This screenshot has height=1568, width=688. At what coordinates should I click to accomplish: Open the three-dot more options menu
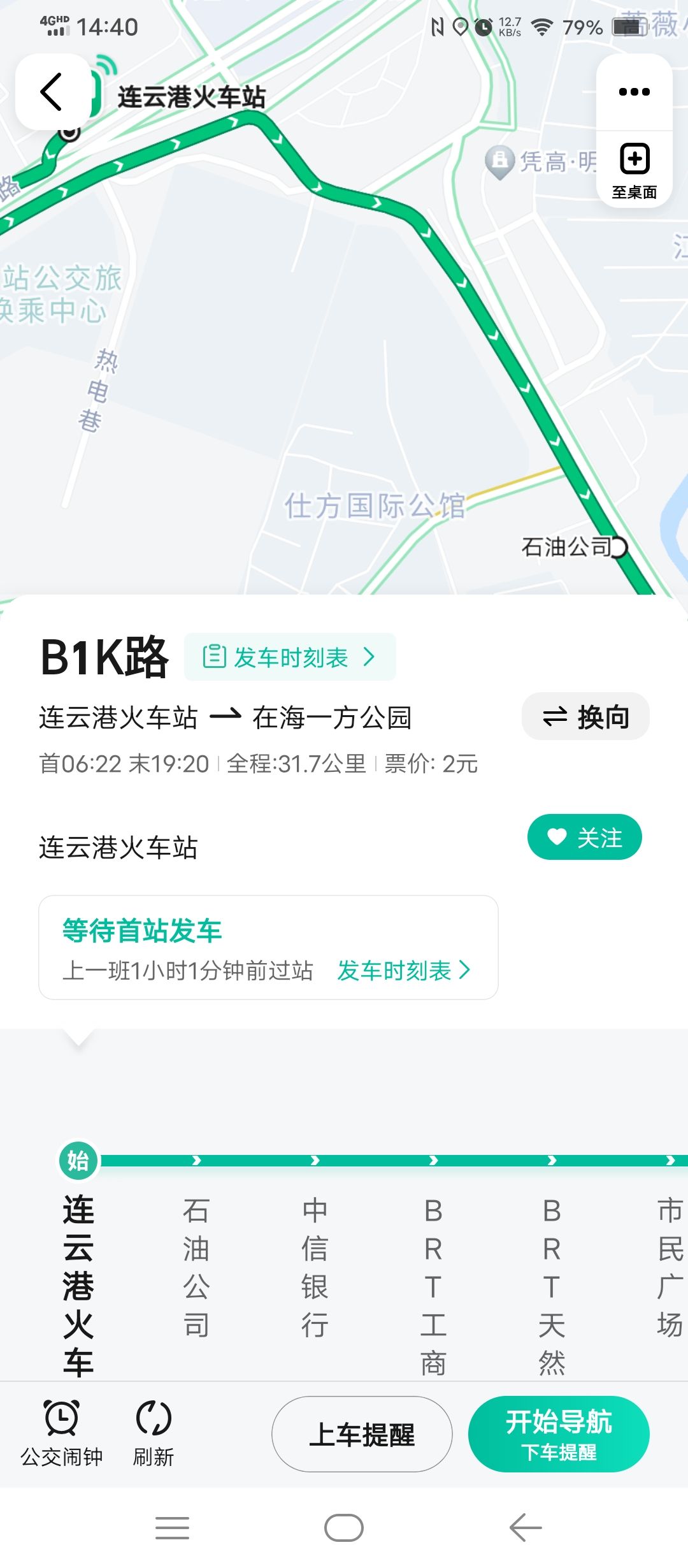coord(634,92)
